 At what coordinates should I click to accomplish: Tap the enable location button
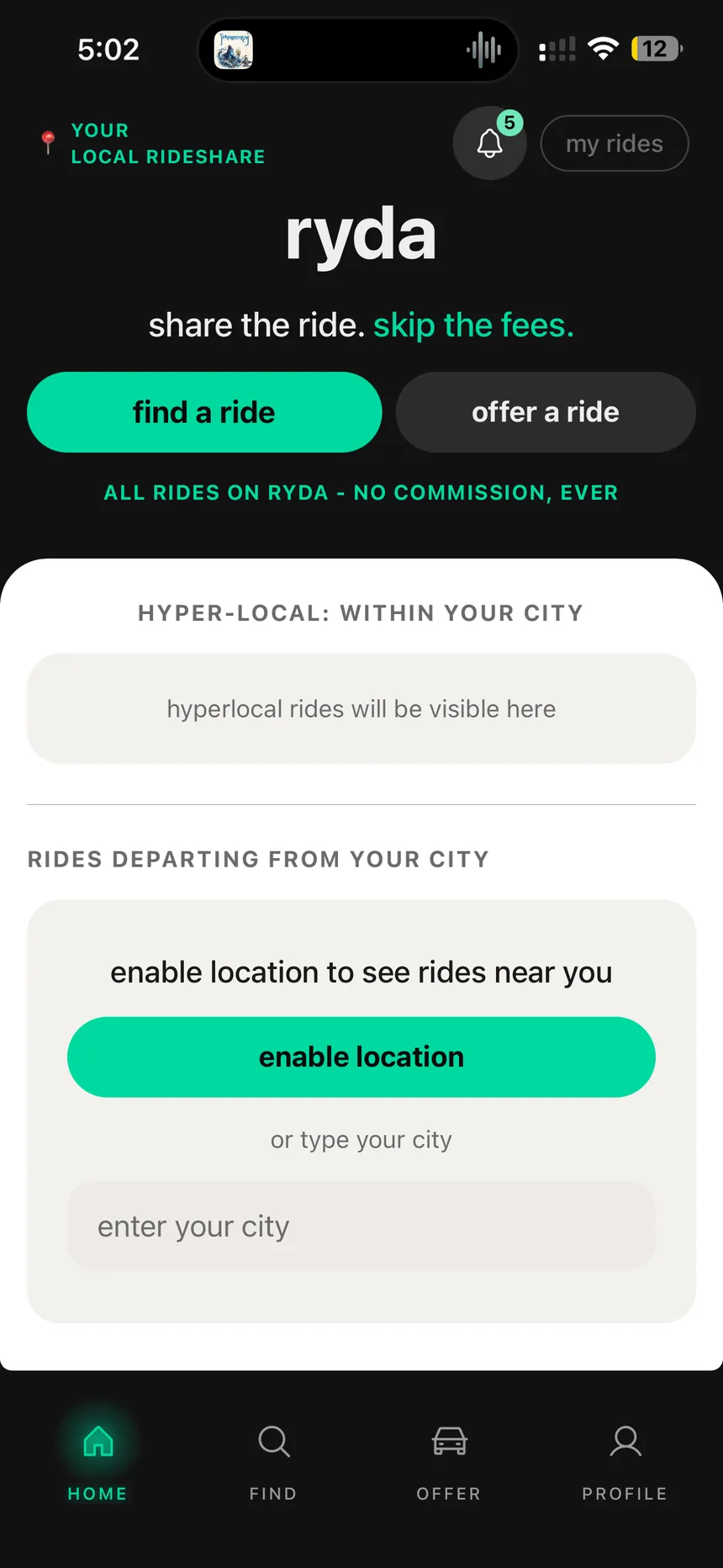point(361,1057)
